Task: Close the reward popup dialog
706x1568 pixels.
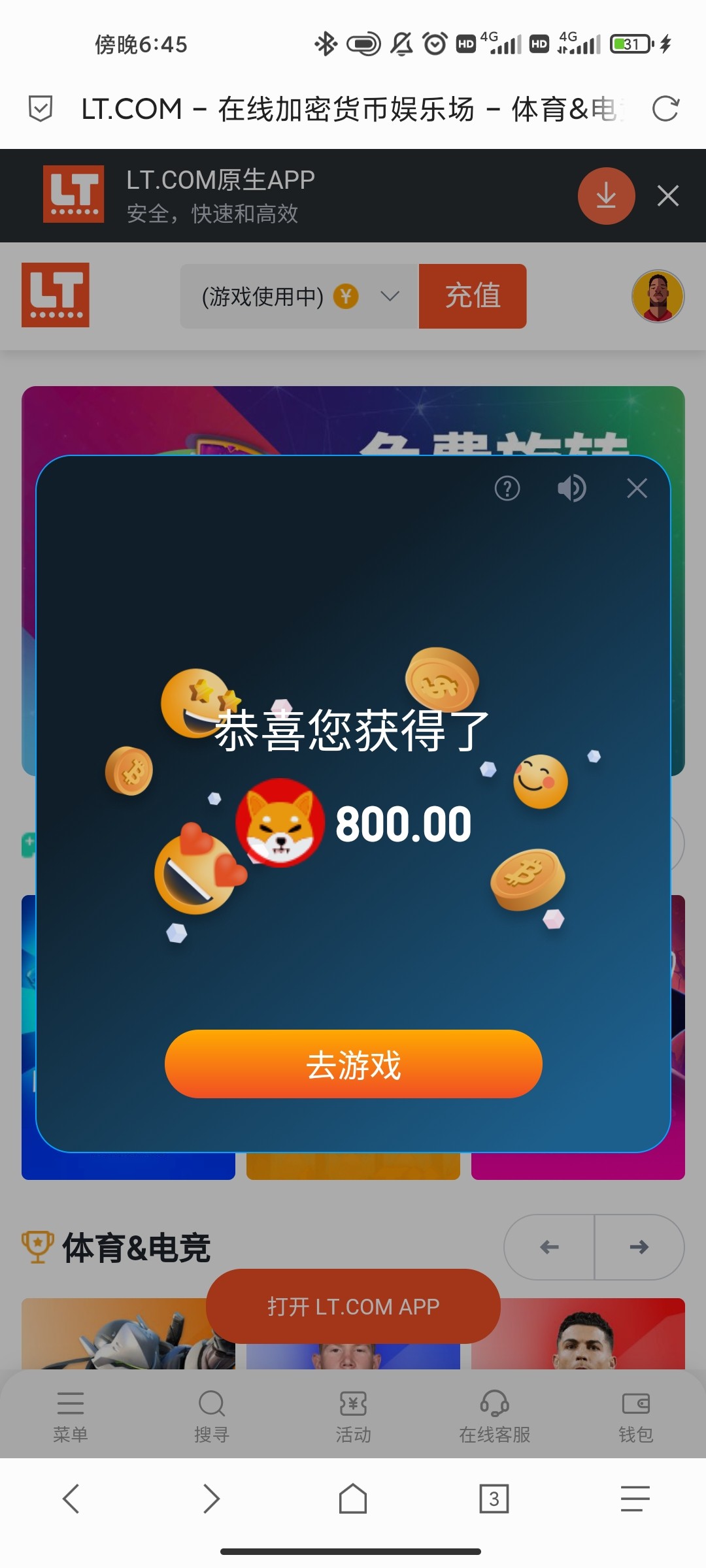Action: point(637,488)
